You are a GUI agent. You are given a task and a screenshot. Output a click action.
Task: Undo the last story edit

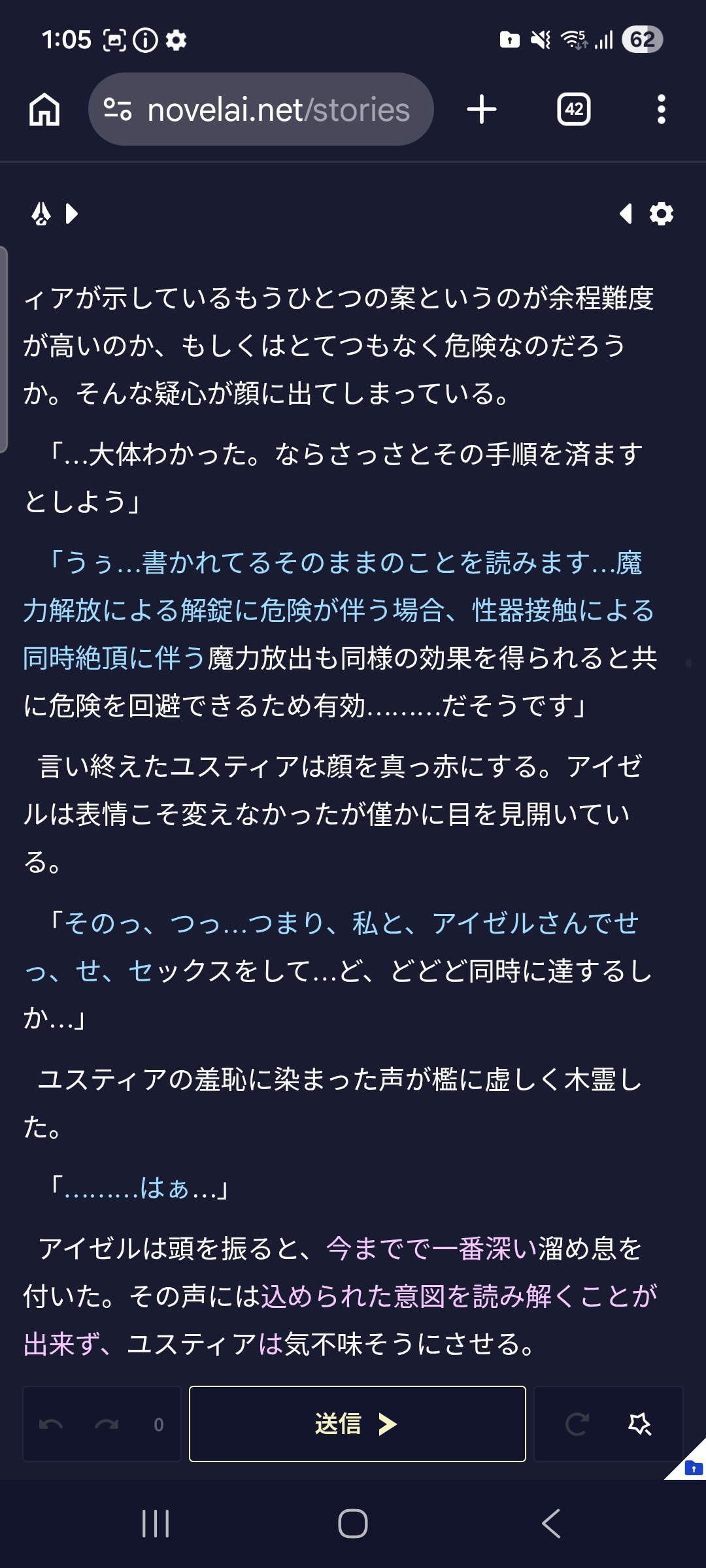tap(51, 1424)
